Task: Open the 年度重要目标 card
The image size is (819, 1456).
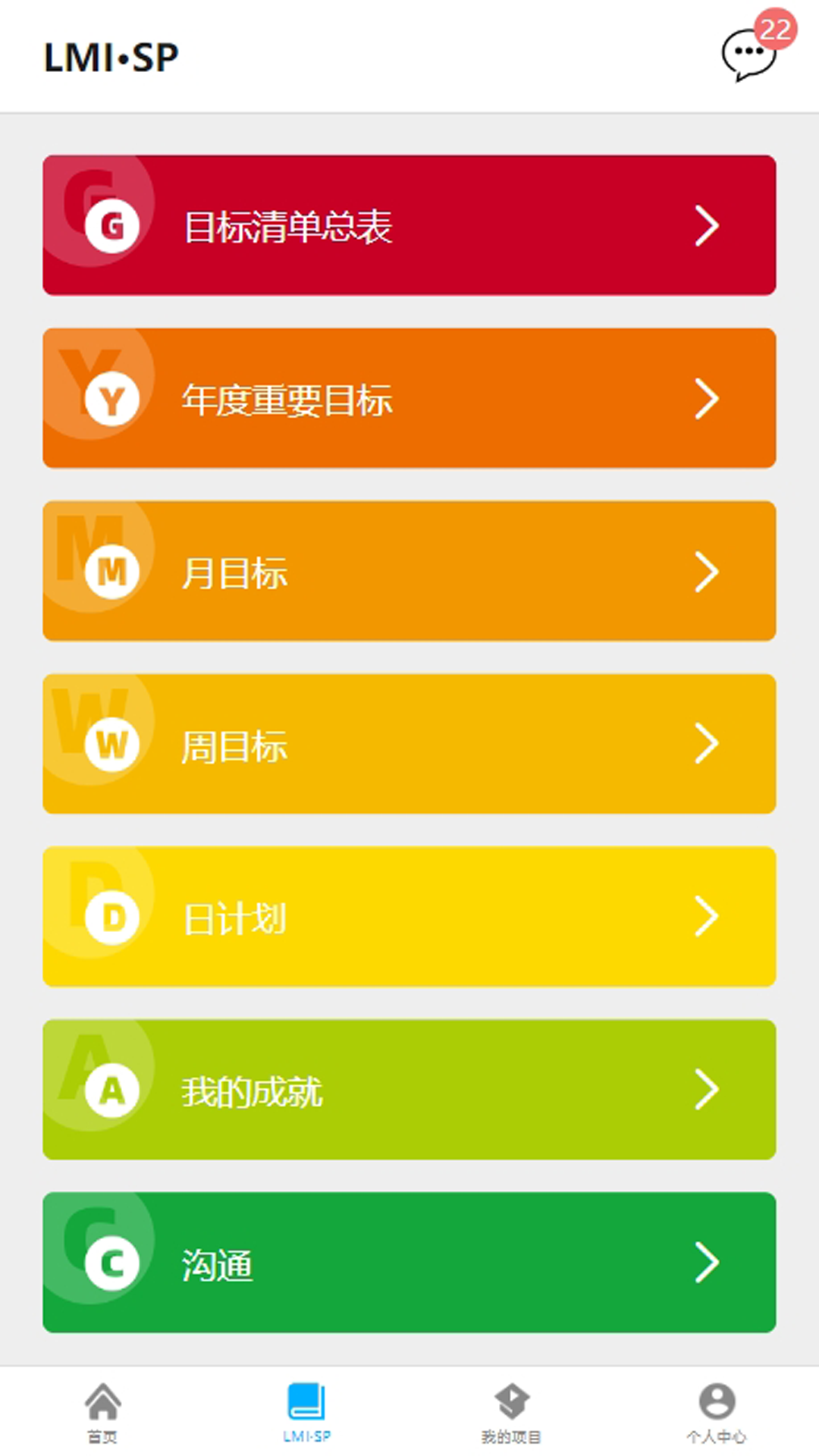Action: pos(409,397)
